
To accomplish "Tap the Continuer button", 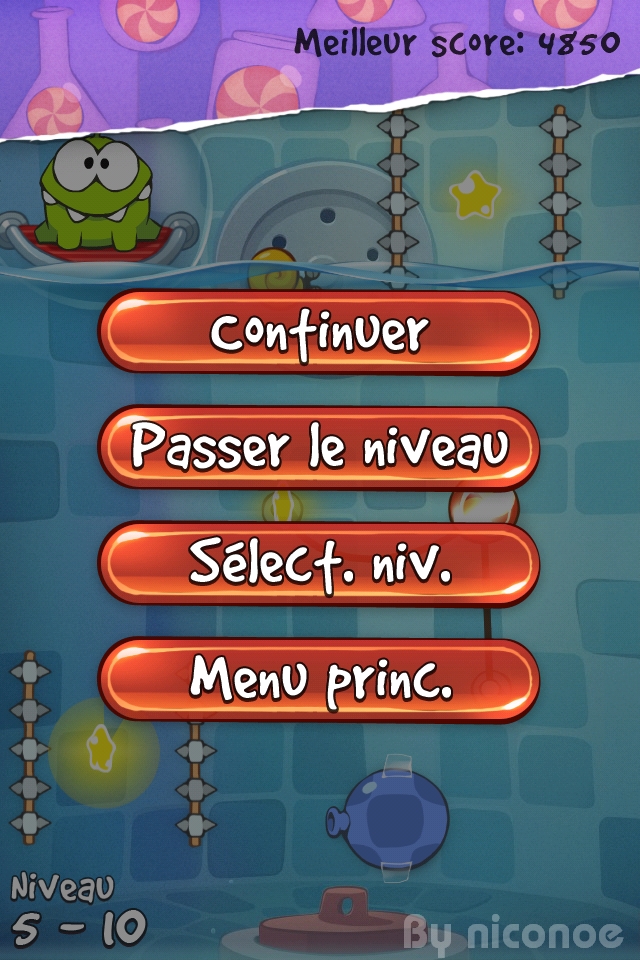I will [x=319, y=333].
